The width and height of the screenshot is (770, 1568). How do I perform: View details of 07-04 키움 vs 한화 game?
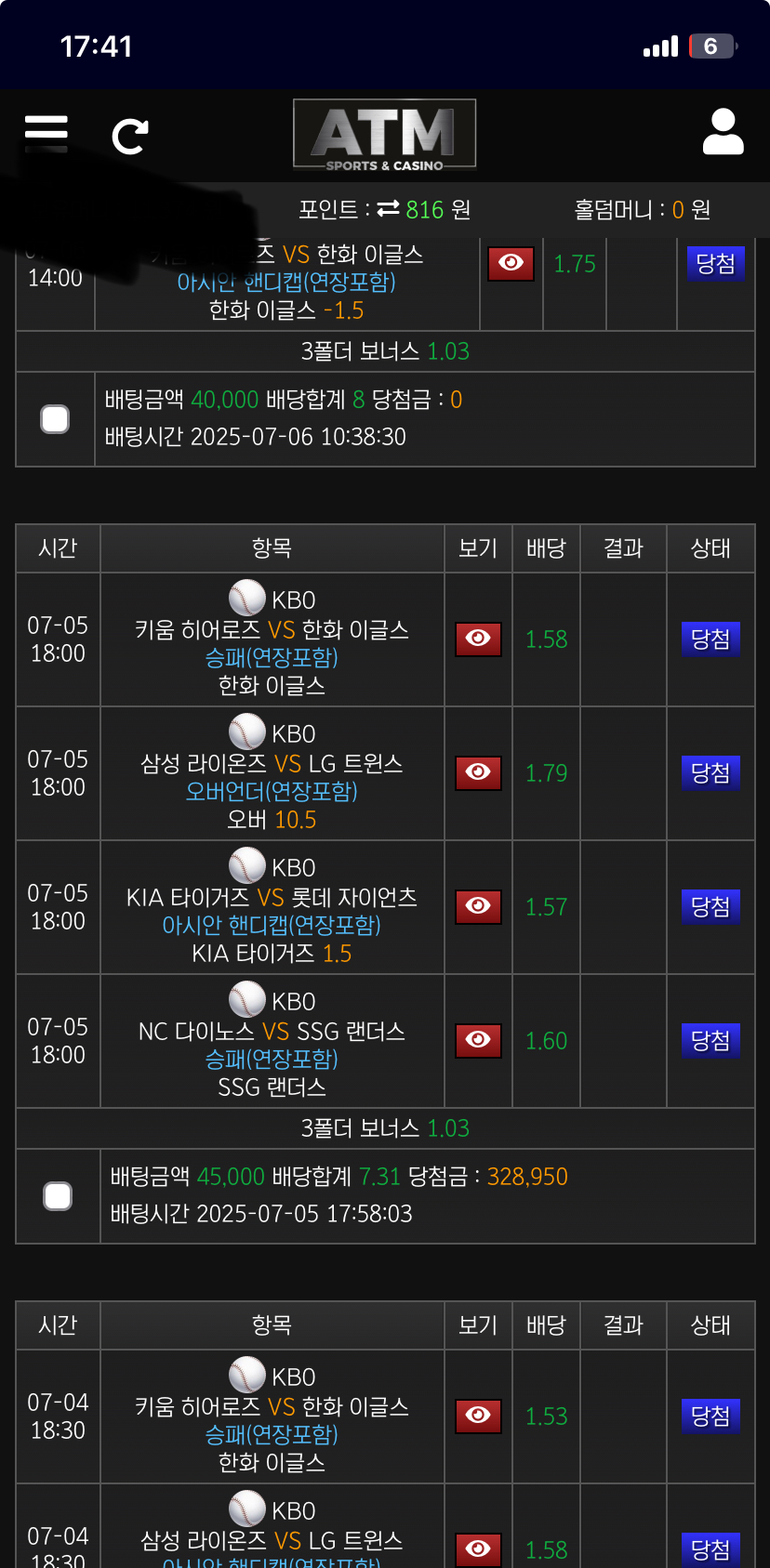tap(478, 1416)
